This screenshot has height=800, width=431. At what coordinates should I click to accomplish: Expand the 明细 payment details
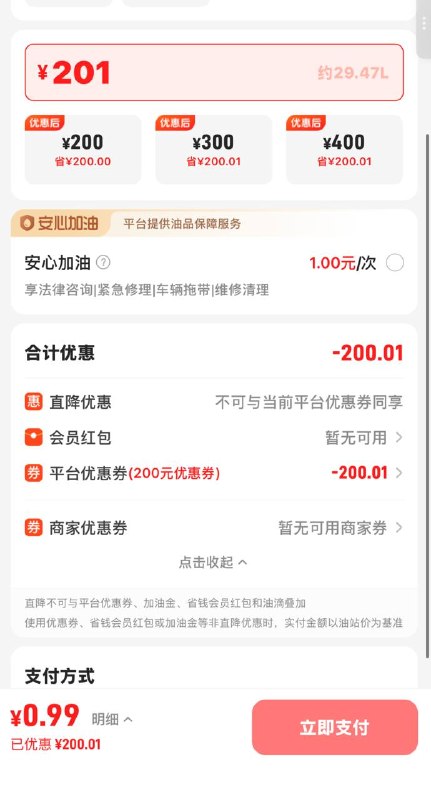112,719
